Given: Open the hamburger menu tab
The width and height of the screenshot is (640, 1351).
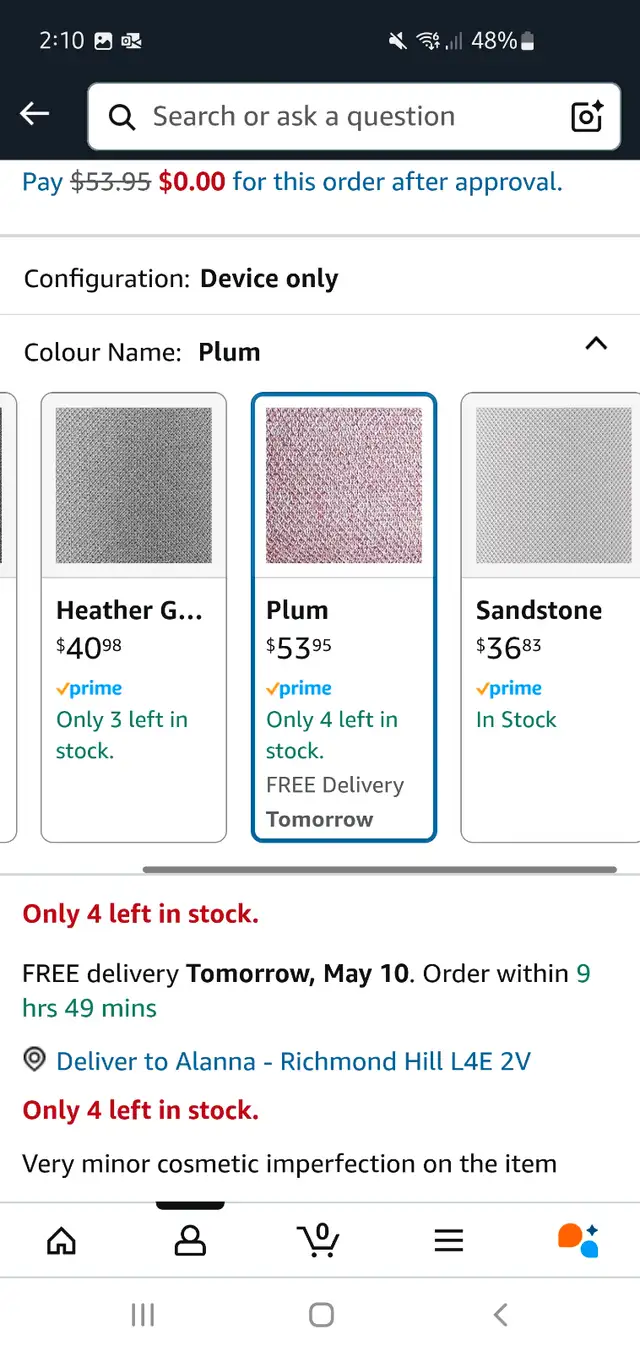Looking at the screenshot, I should (x=449, y=1241).
